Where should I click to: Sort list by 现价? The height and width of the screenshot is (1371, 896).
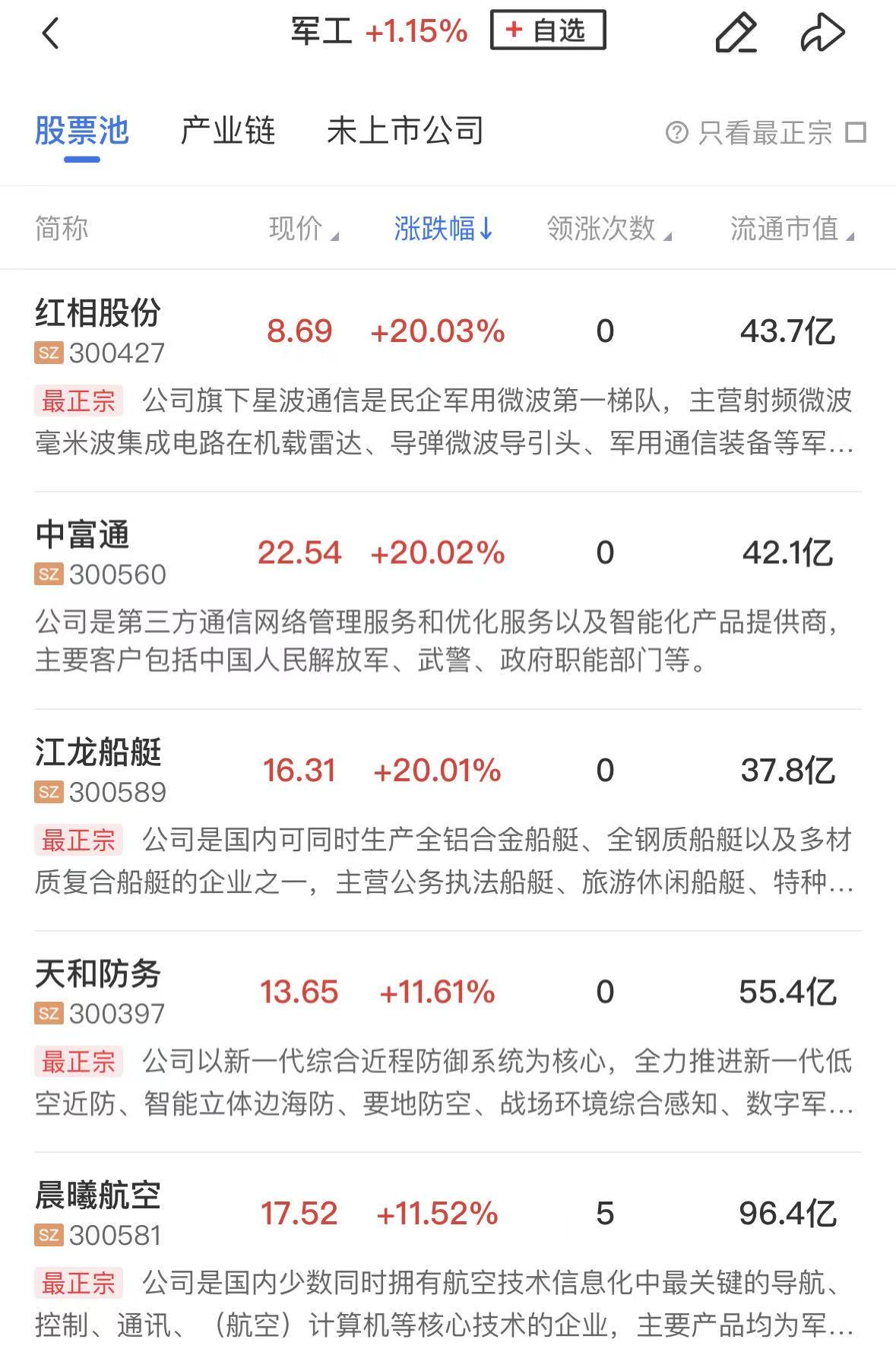(x=302, y=228)
